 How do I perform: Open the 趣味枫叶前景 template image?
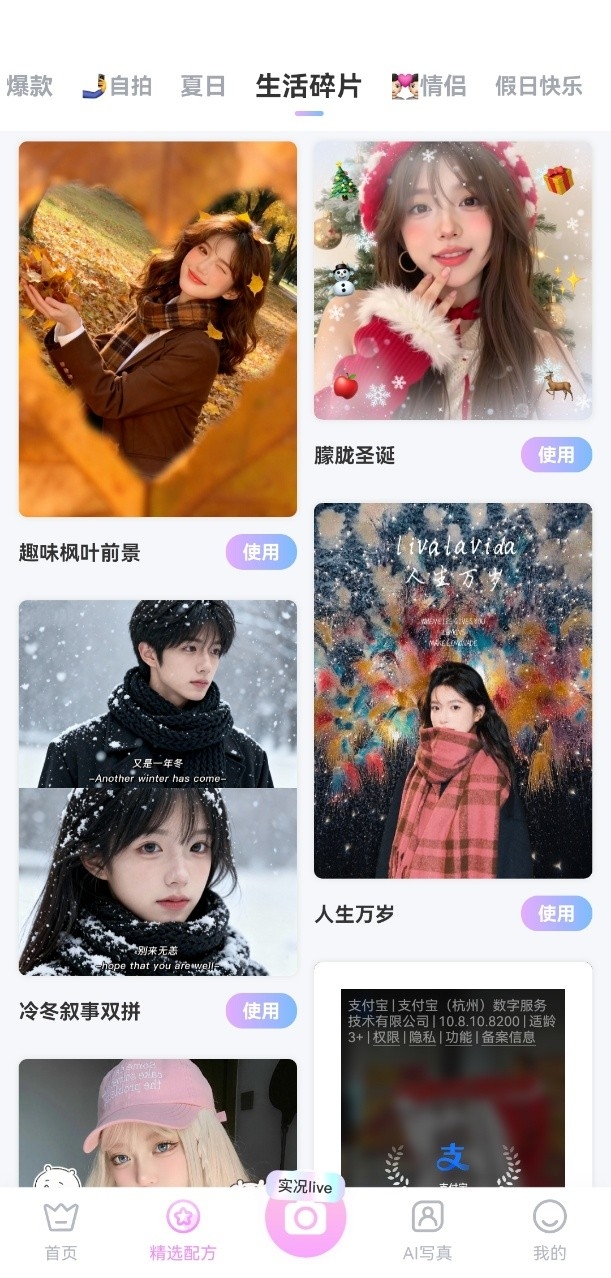point(158,329)
